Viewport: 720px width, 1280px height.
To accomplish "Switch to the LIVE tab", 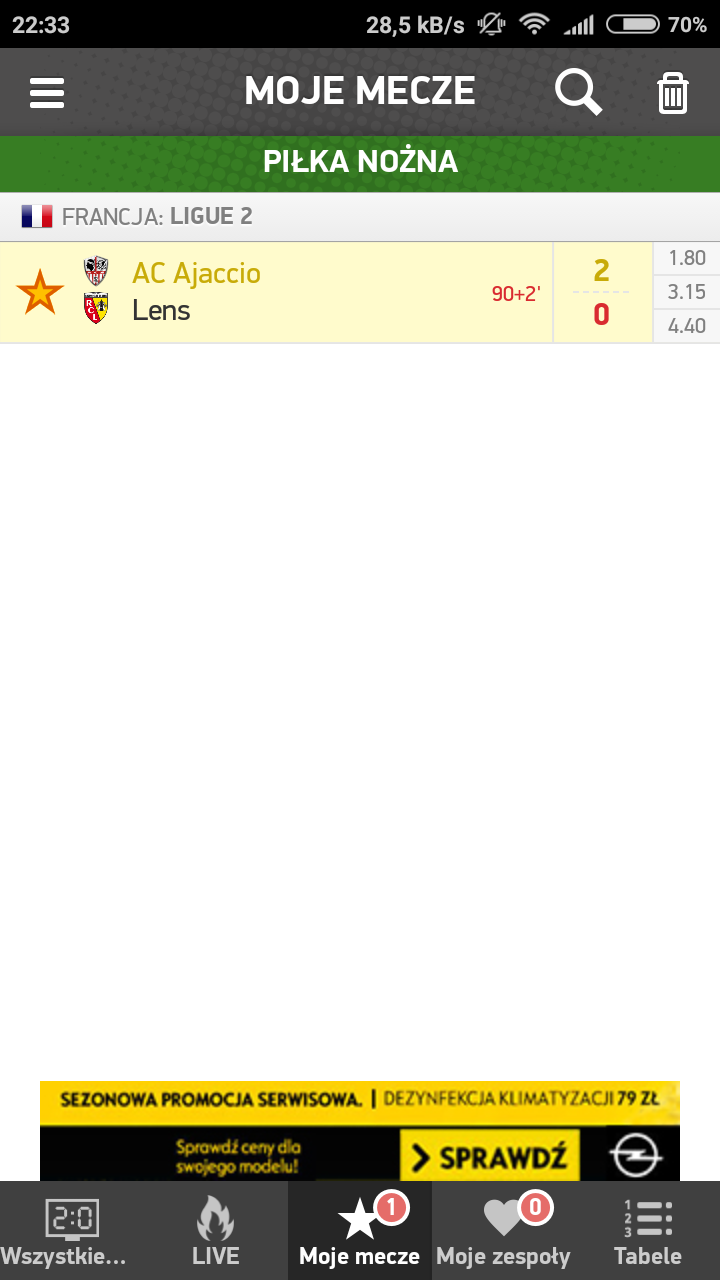I will (216, 1231).
